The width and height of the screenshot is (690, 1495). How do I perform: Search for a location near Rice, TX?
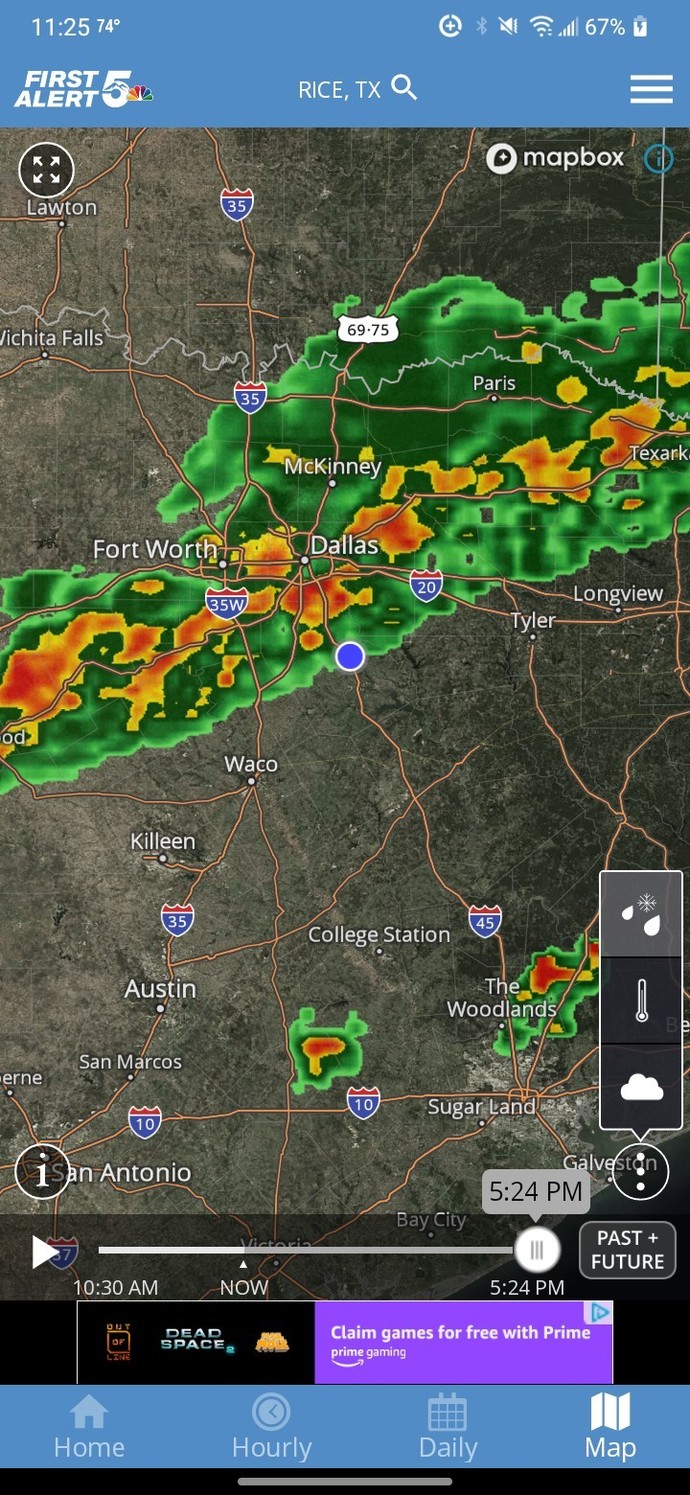(404, 88)
